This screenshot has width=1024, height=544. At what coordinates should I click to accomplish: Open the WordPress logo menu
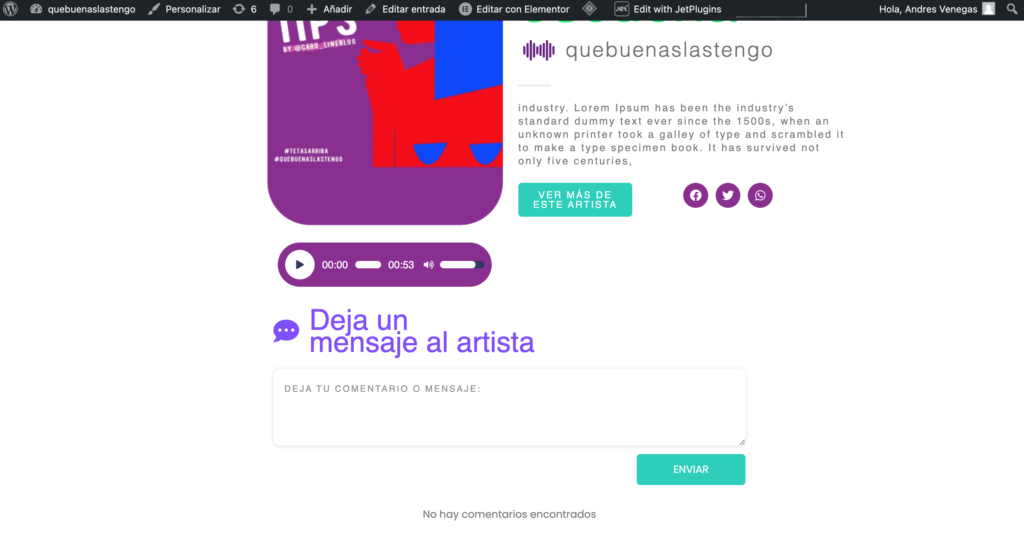point(11,9)
